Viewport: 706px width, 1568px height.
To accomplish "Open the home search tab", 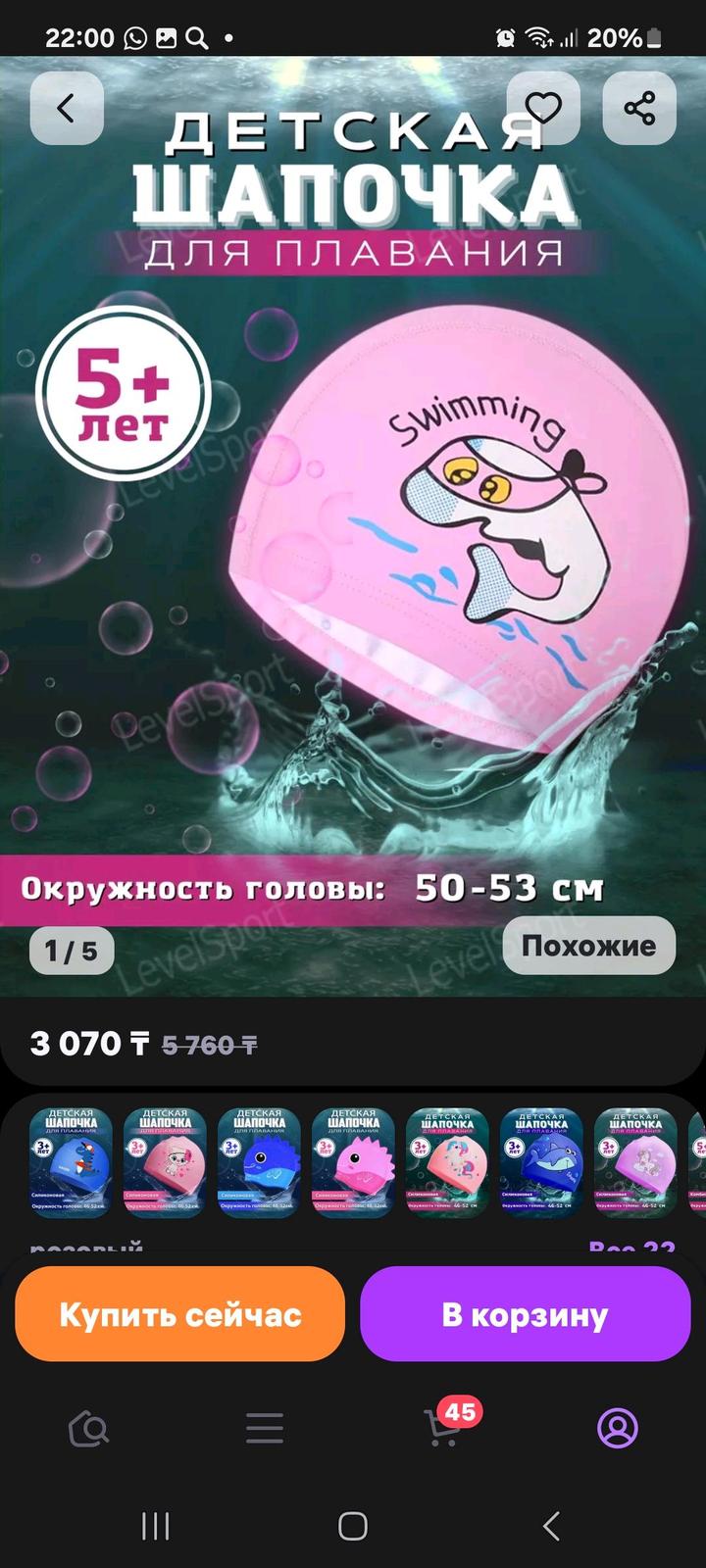I will tap(89, 1429).
